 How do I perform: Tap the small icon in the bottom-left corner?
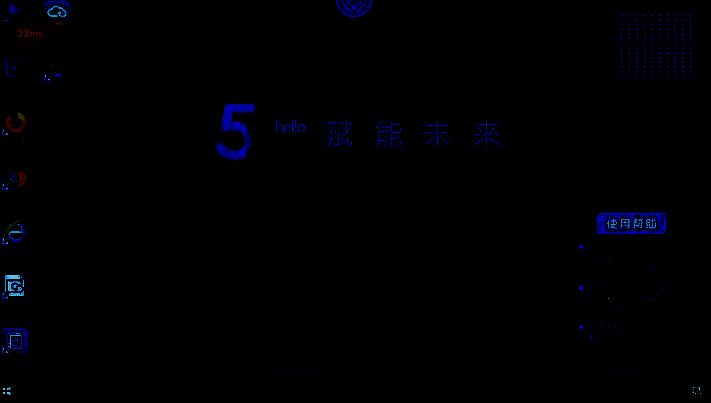tap(6, 390)
